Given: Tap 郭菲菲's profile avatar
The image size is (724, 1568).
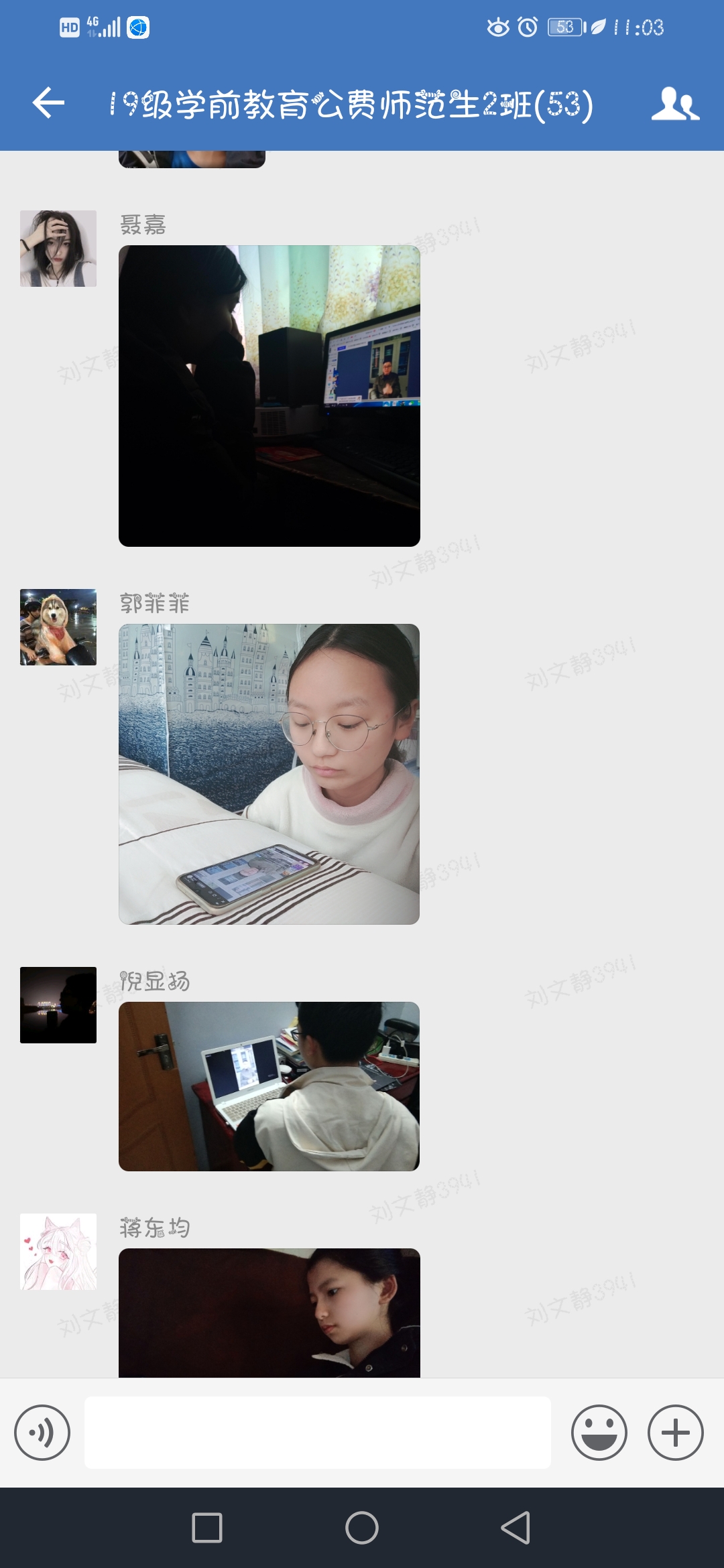Looking at the screenshot, I should click(58, 627).
